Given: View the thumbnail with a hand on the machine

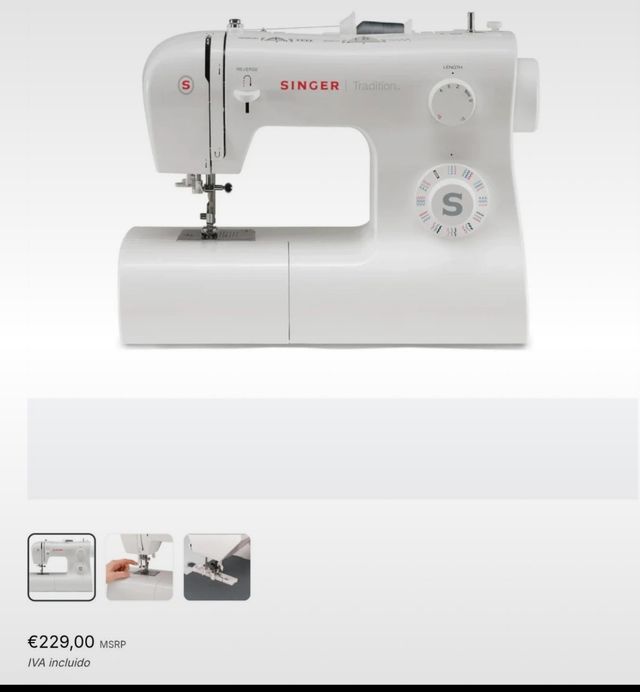Looking at the screenshot, I should click(x=140, y=567).
